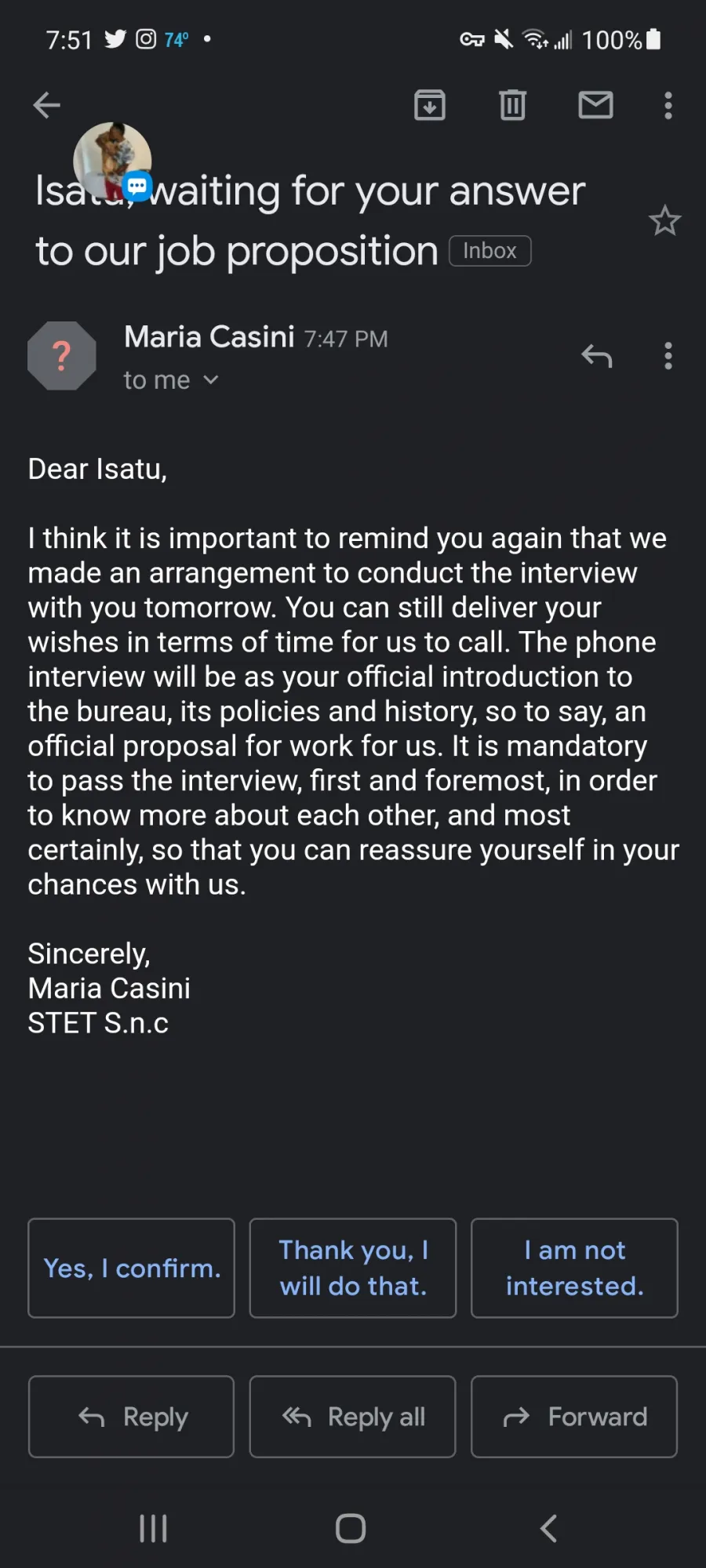Mark the email as unread
The height and width of the screenshot is (1568, 706).
[596, 105]
